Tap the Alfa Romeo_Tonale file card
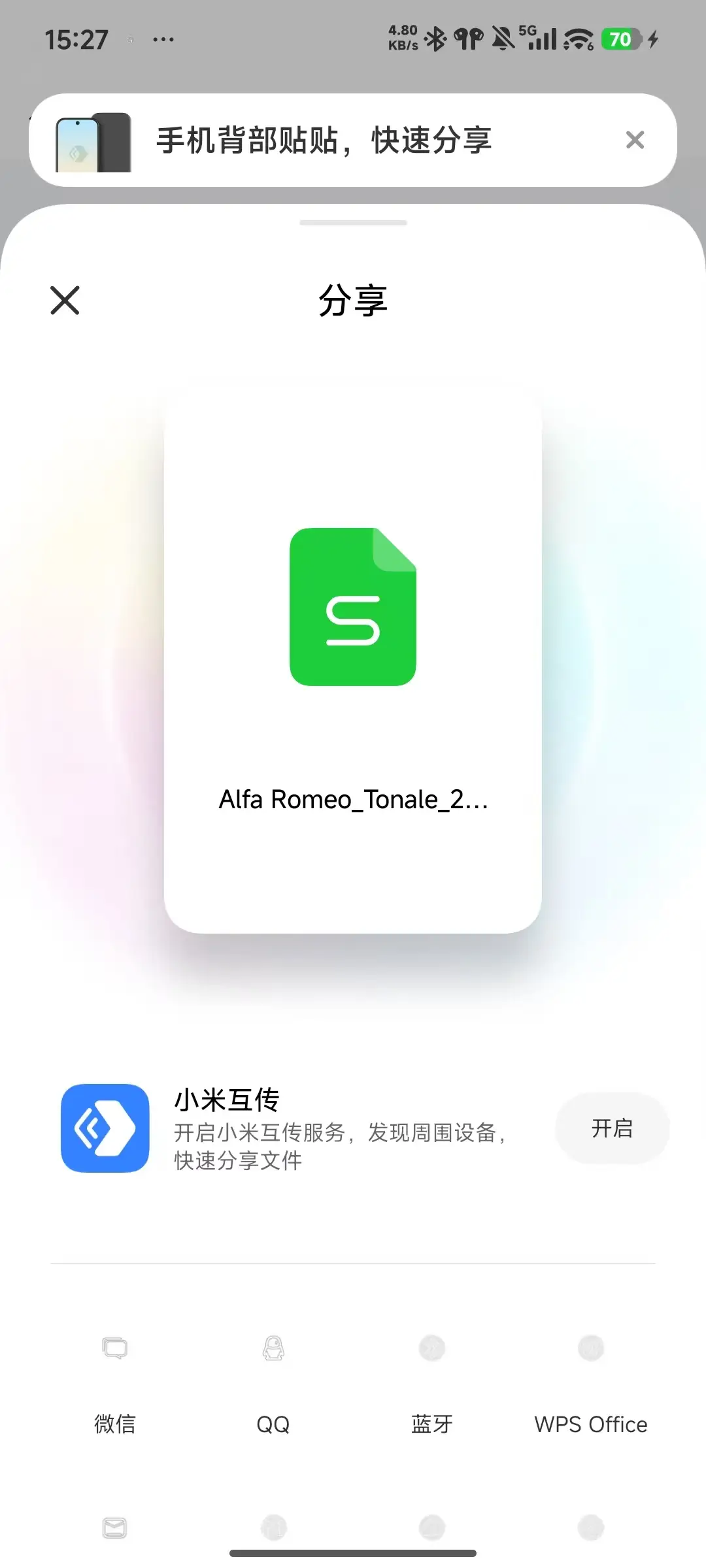 [353, 660]
